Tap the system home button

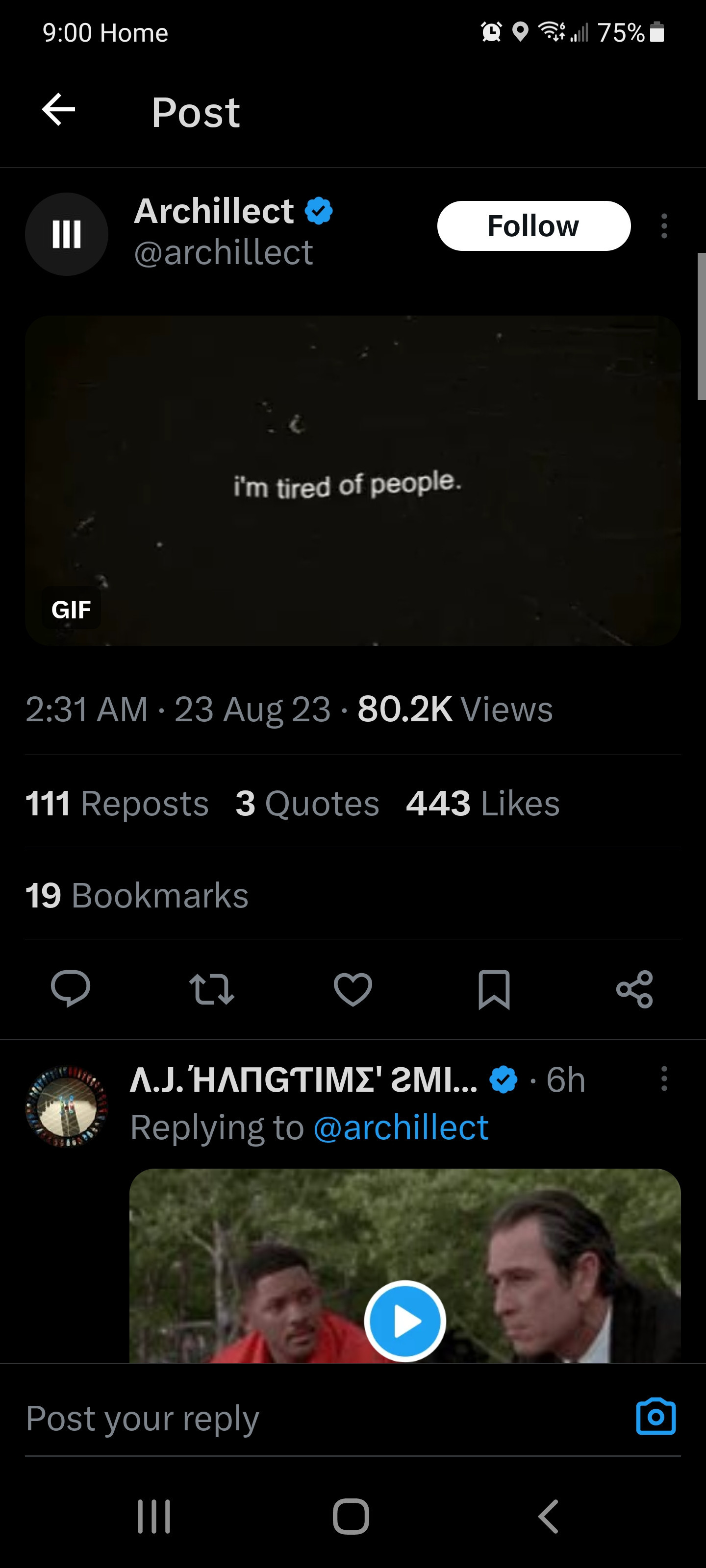(x=352, y=1516)
